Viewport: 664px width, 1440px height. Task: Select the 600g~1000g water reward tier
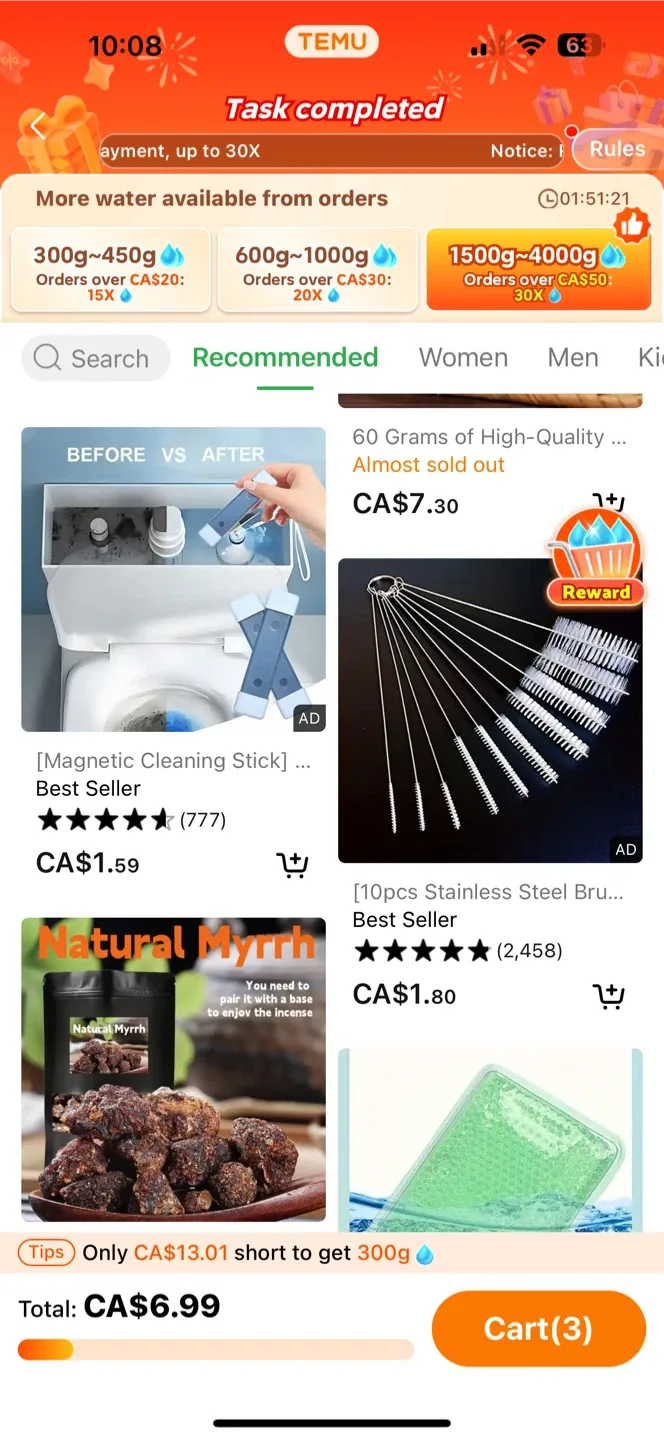316,270
